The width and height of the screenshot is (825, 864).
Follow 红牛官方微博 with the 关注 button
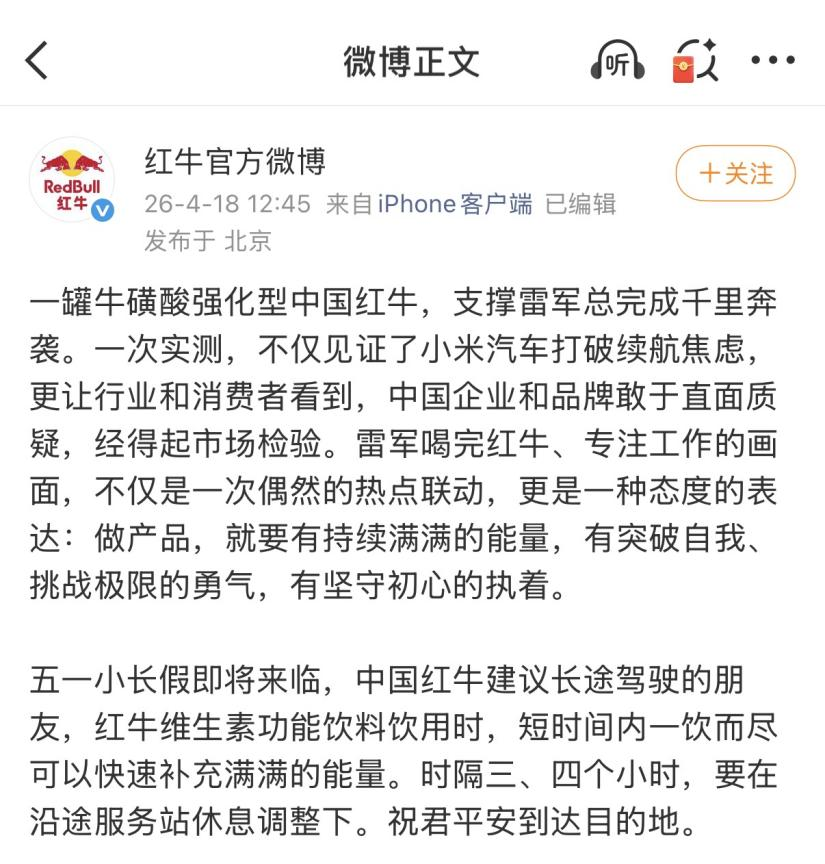(x=735, y=174)
